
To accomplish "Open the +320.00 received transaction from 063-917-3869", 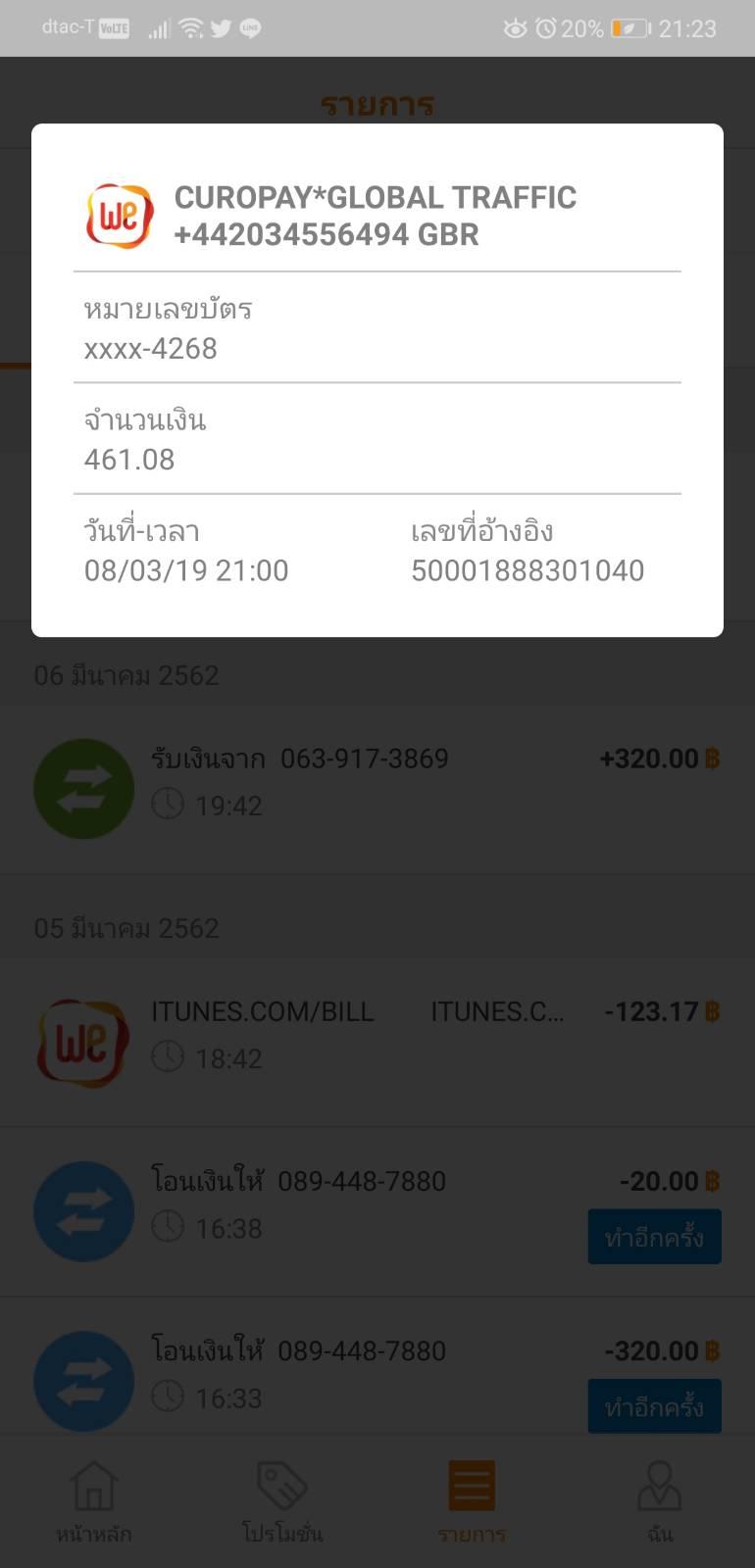I will (377, 789).
